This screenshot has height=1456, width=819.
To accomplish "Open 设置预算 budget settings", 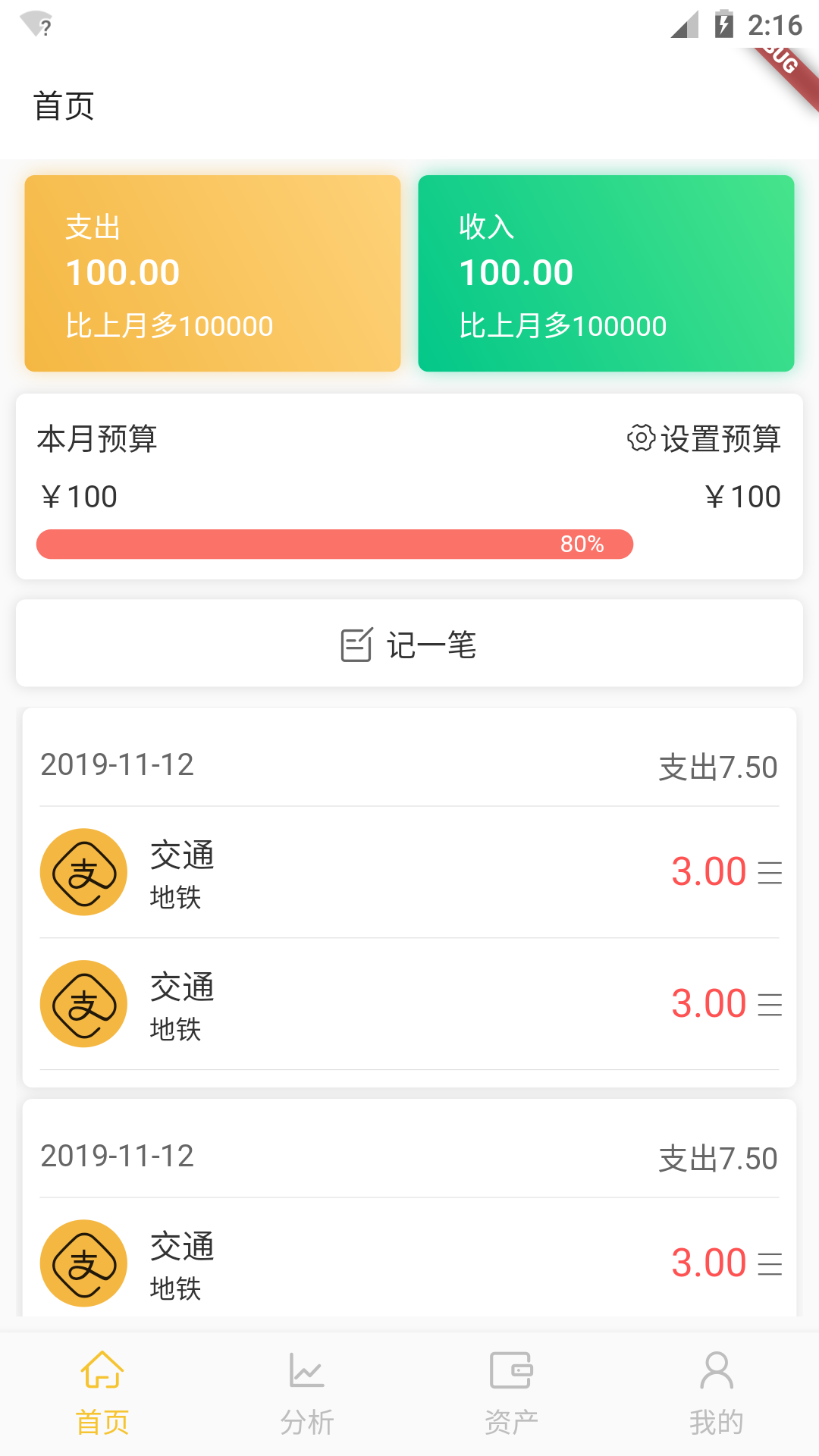I will pyautogui.click(x=704, y=438).
